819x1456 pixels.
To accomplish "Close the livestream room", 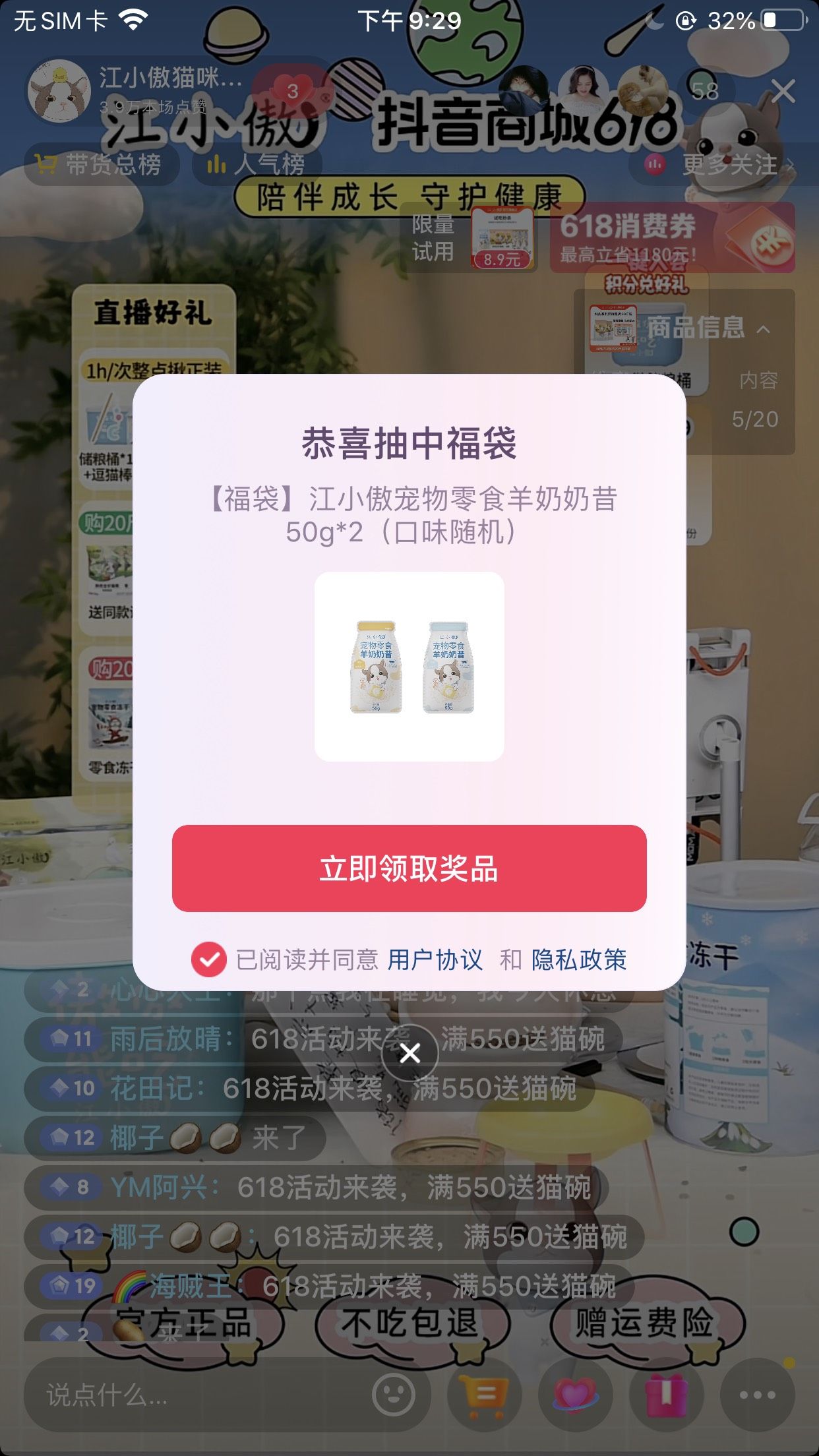I will pyautogui.click(x=783, y=91).
